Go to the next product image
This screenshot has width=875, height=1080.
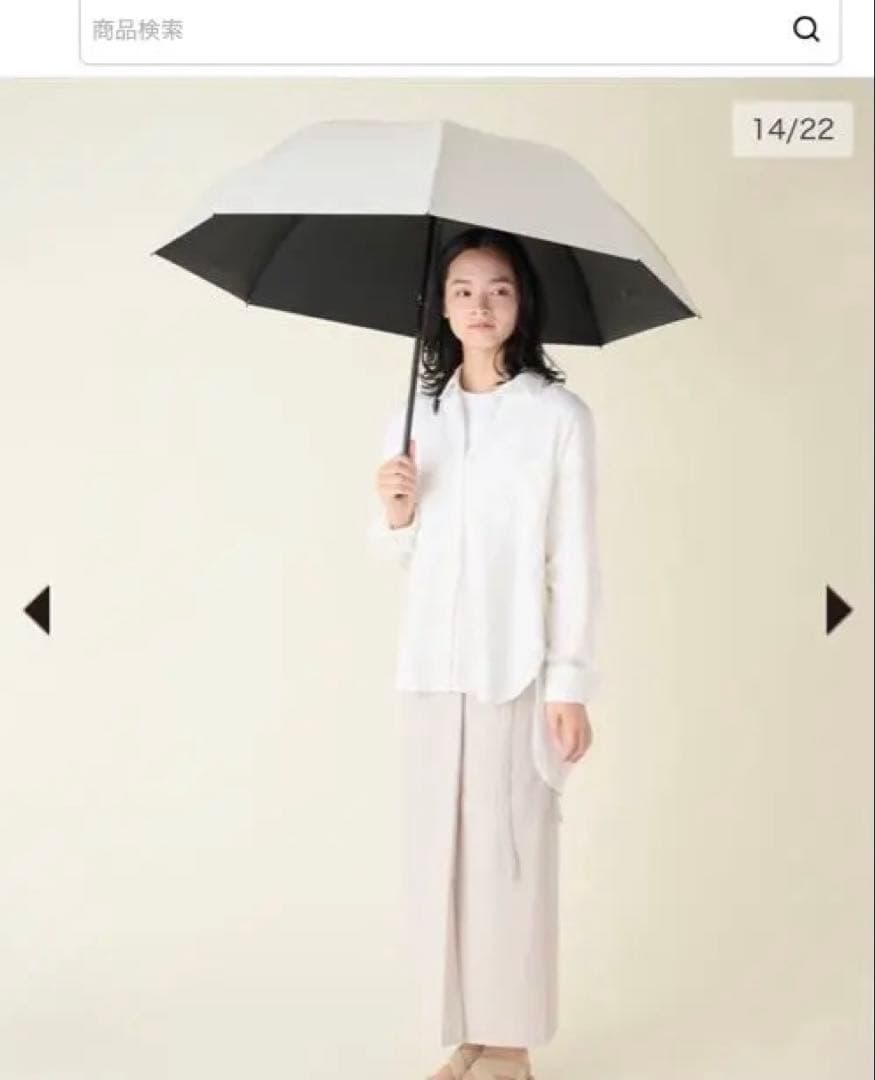tap(838, 609)
